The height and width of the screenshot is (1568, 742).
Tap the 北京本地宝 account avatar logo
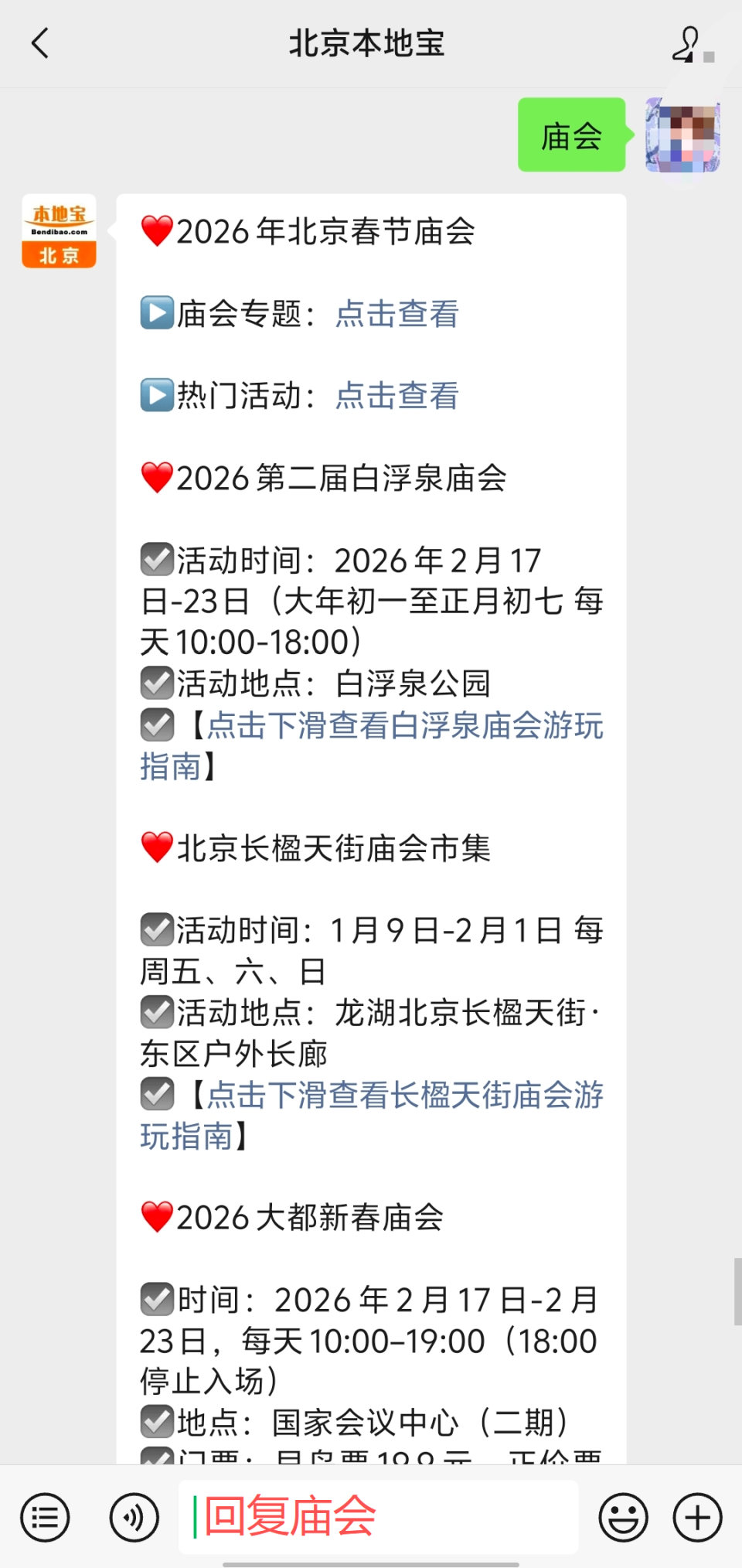58,232
